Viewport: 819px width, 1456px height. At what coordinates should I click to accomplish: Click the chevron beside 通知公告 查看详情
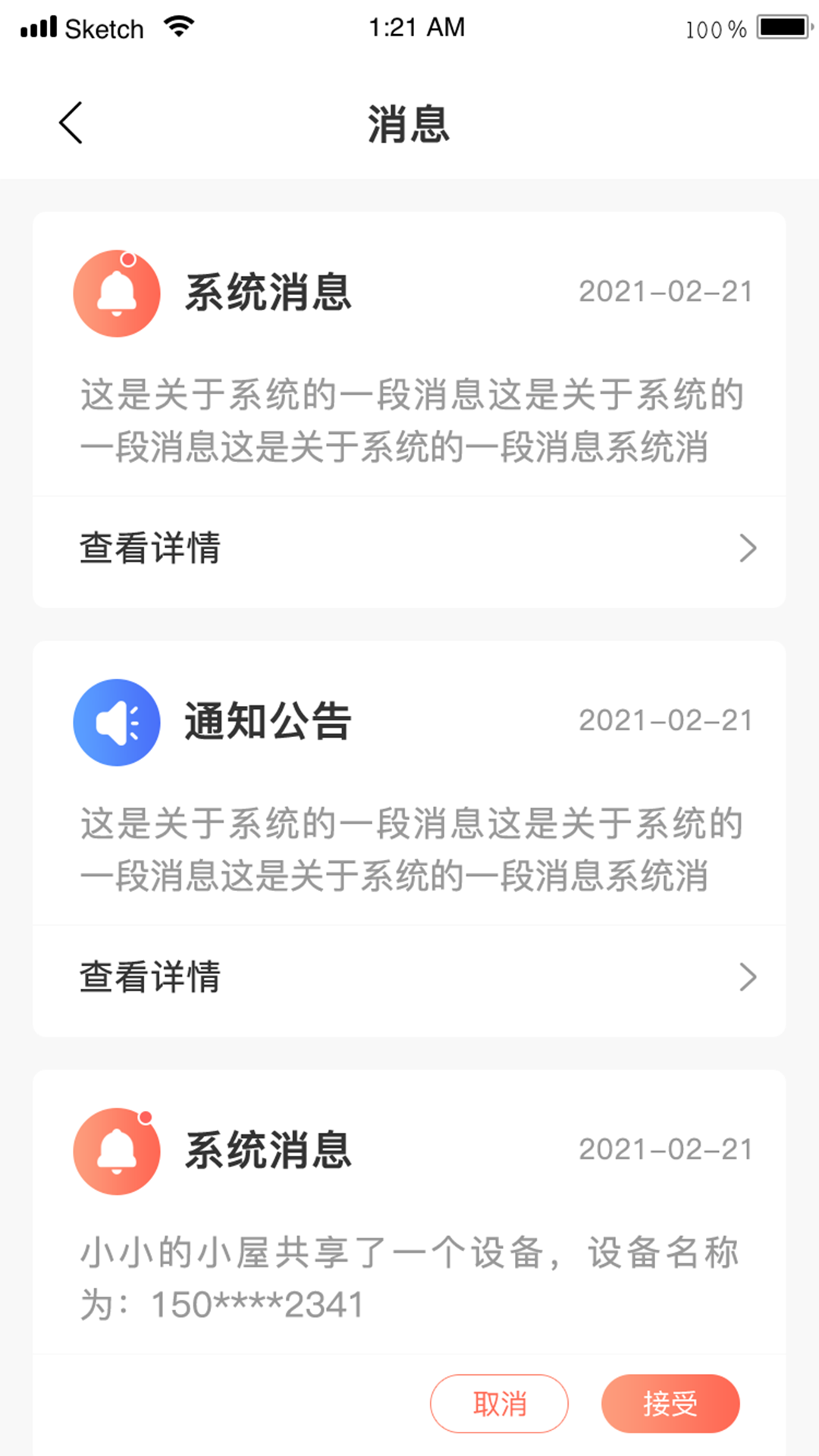pos(749,978)
